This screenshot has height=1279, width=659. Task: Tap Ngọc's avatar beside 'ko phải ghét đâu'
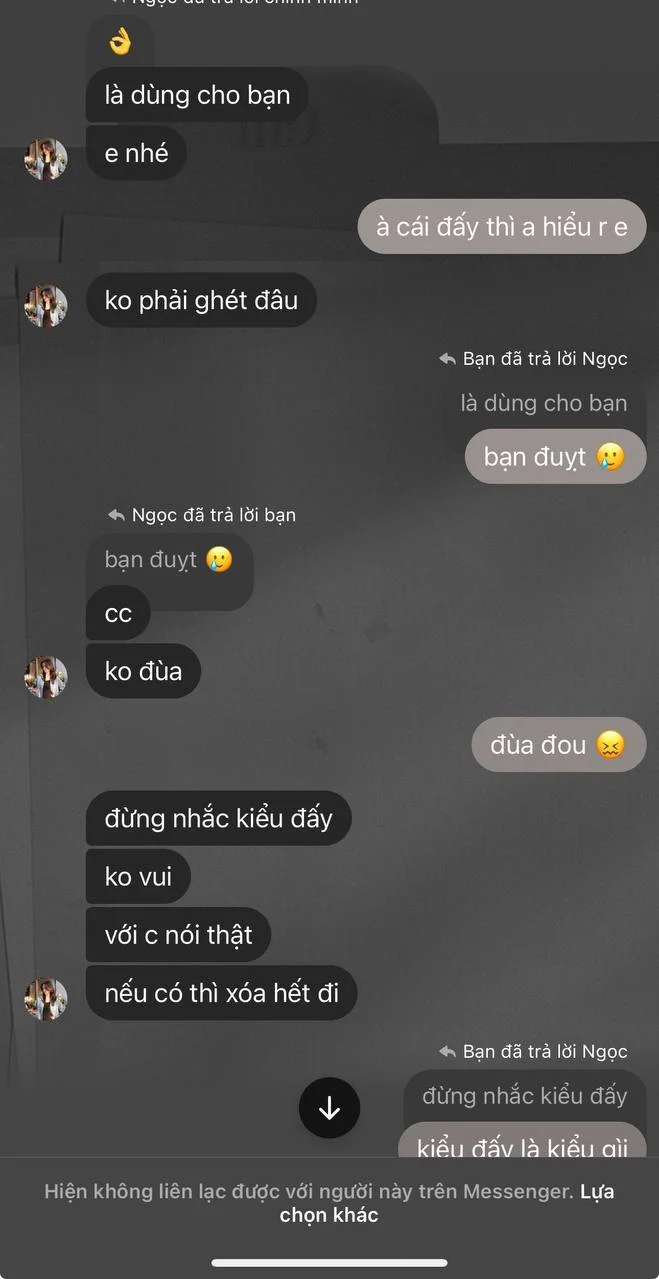pos(46,306)
